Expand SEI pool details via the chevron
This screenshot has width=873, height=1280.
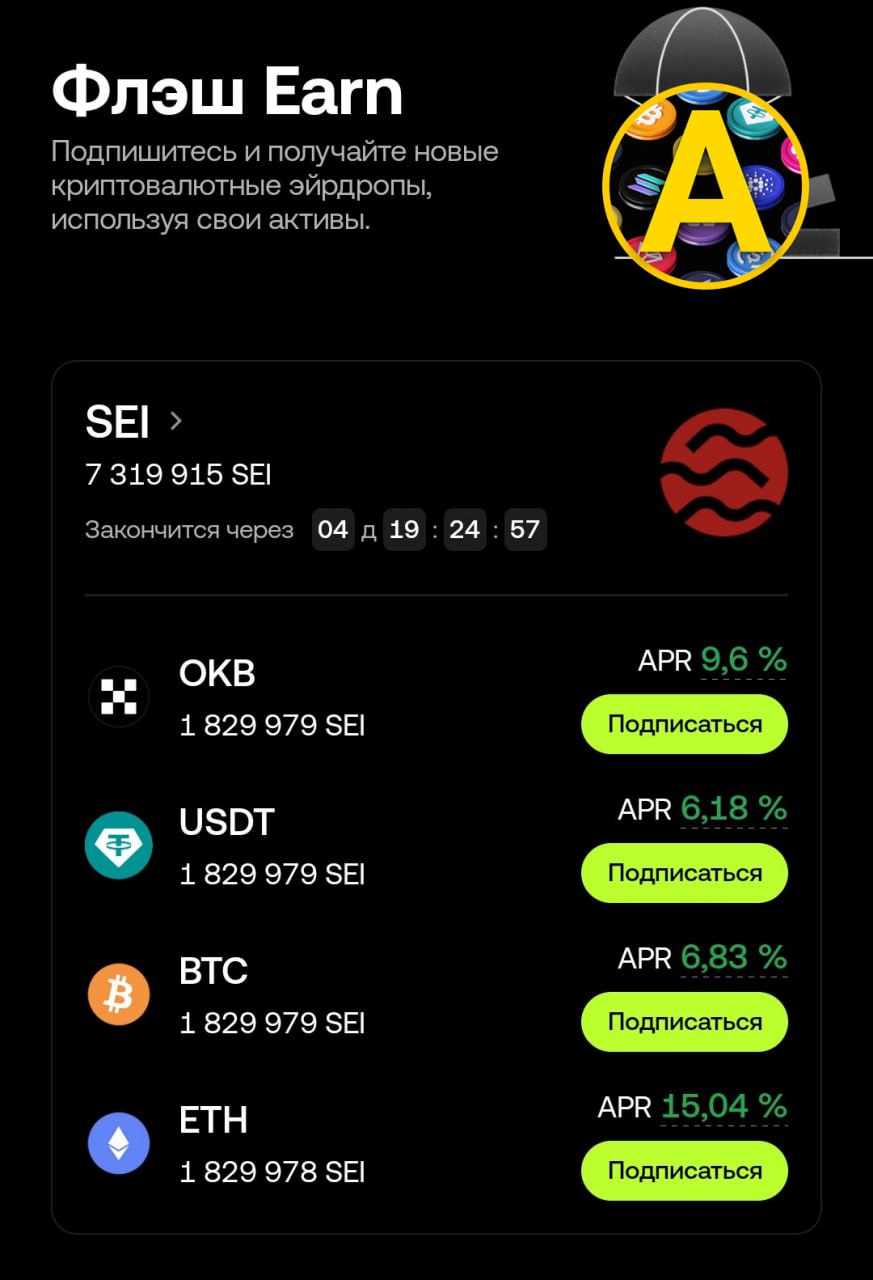[x=175, y=422]
